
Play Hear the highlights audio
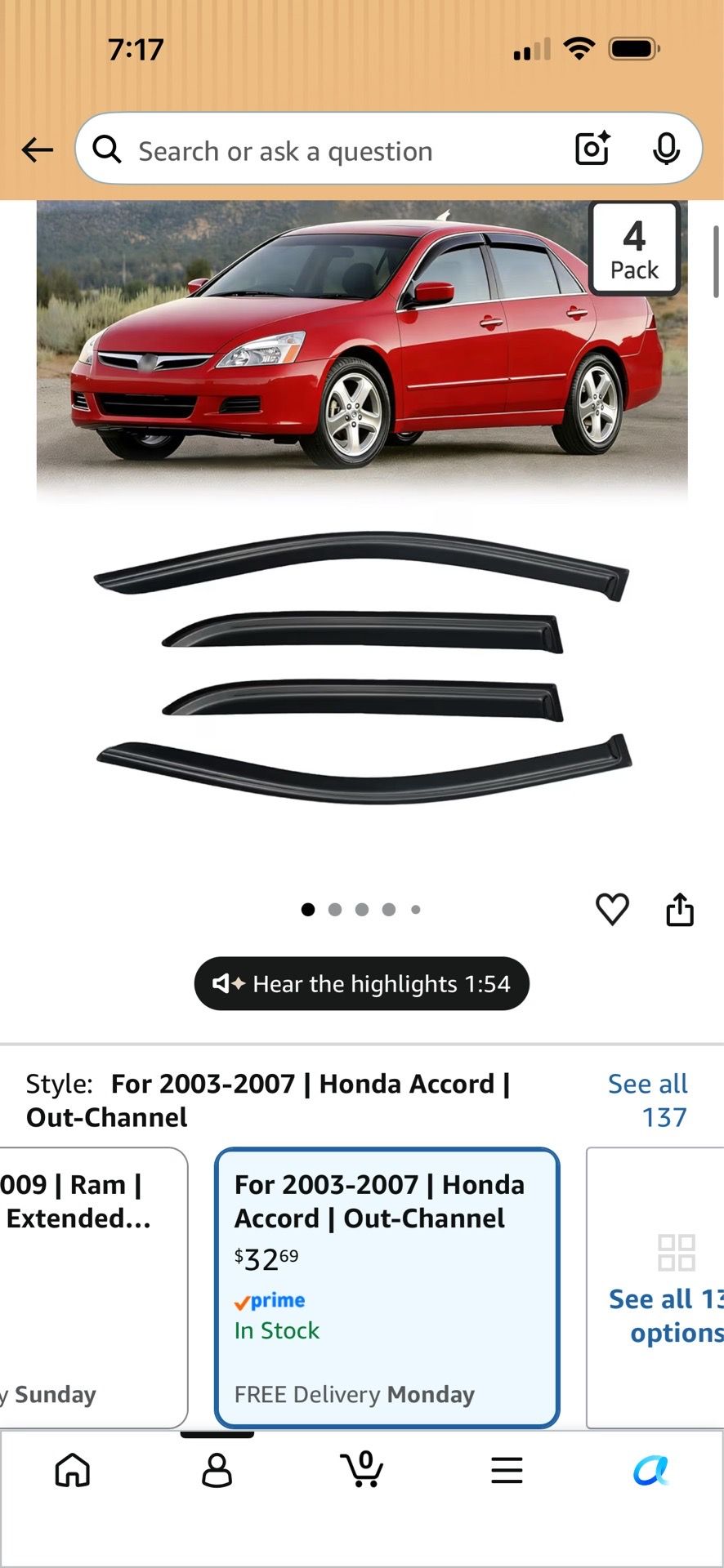pyautogui.click(x=362, y=983)
